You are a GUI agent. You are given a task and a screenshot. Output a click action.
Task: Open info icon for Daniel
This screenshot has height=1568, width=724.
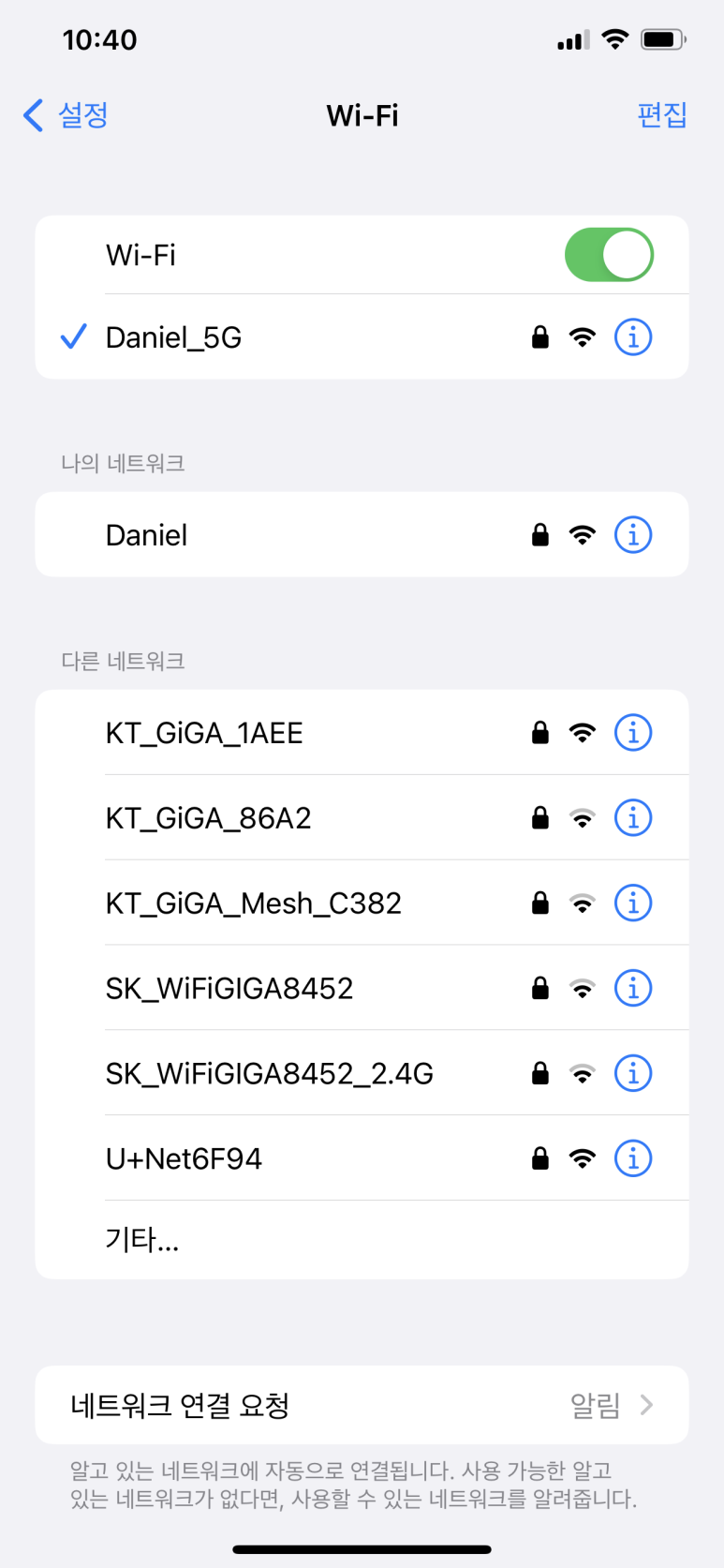(633, 535)
